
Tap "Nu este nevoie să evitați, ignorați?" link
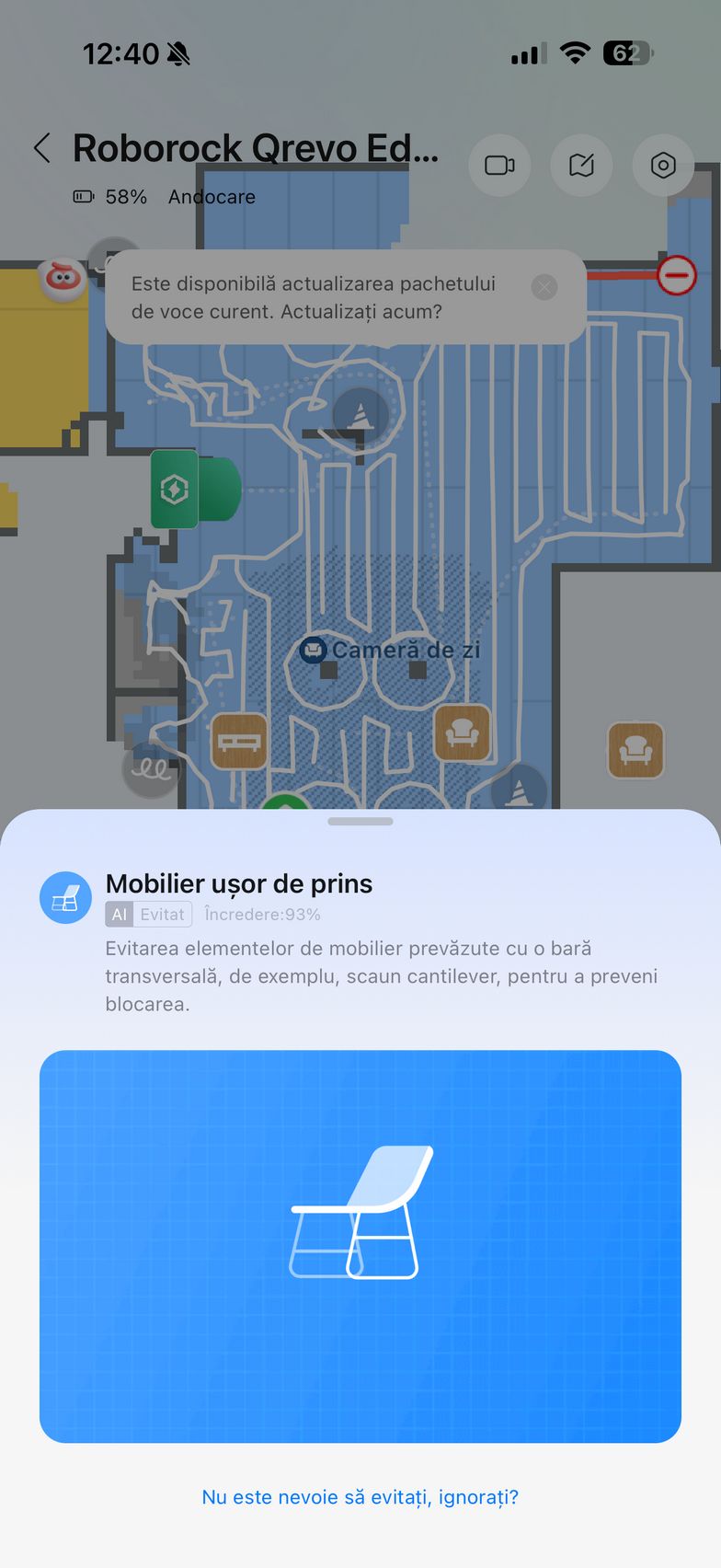pos(360,1497)
